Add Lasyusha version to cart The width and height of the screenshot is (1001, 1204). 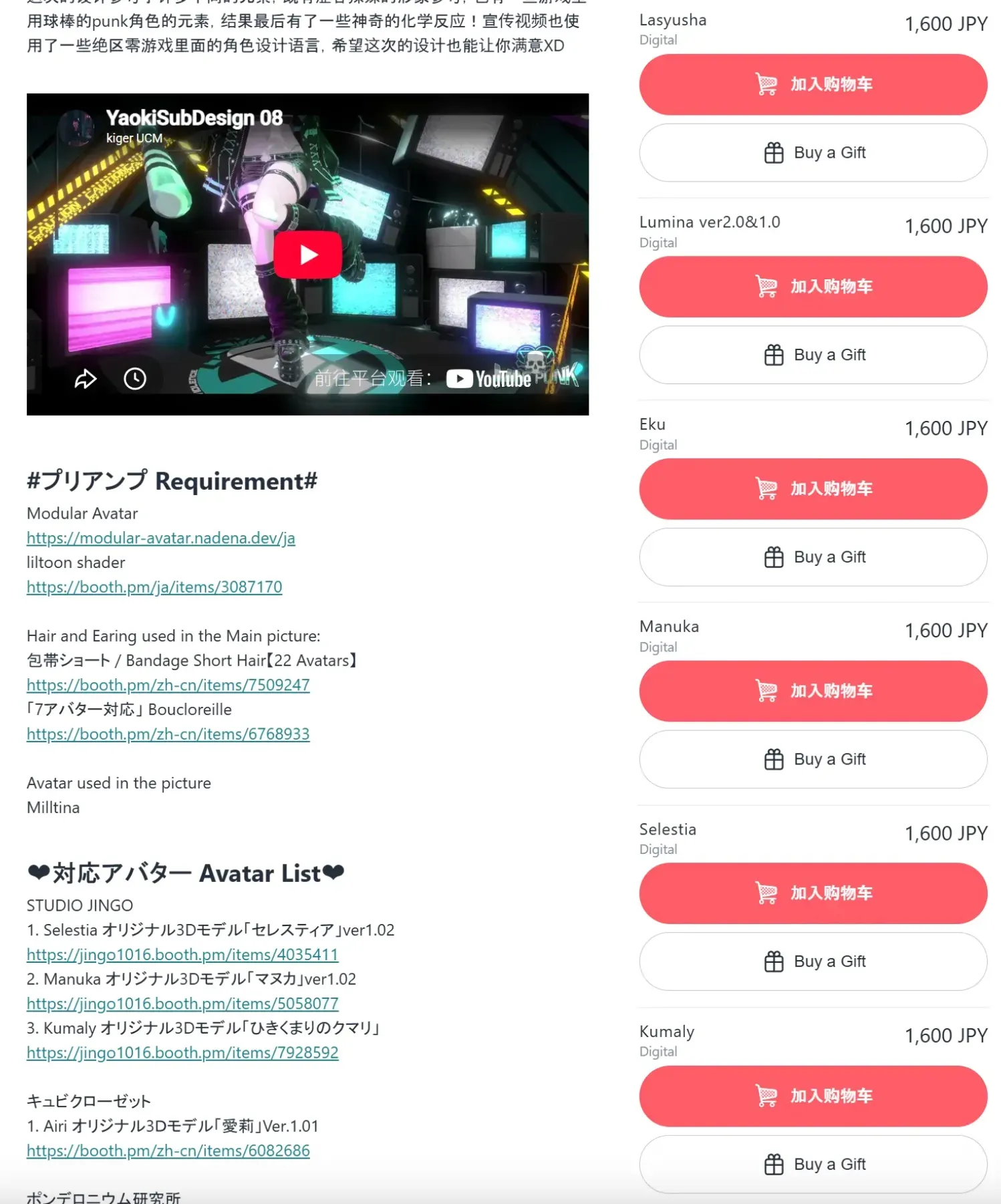pyautogui.click(x=813, y=84)
